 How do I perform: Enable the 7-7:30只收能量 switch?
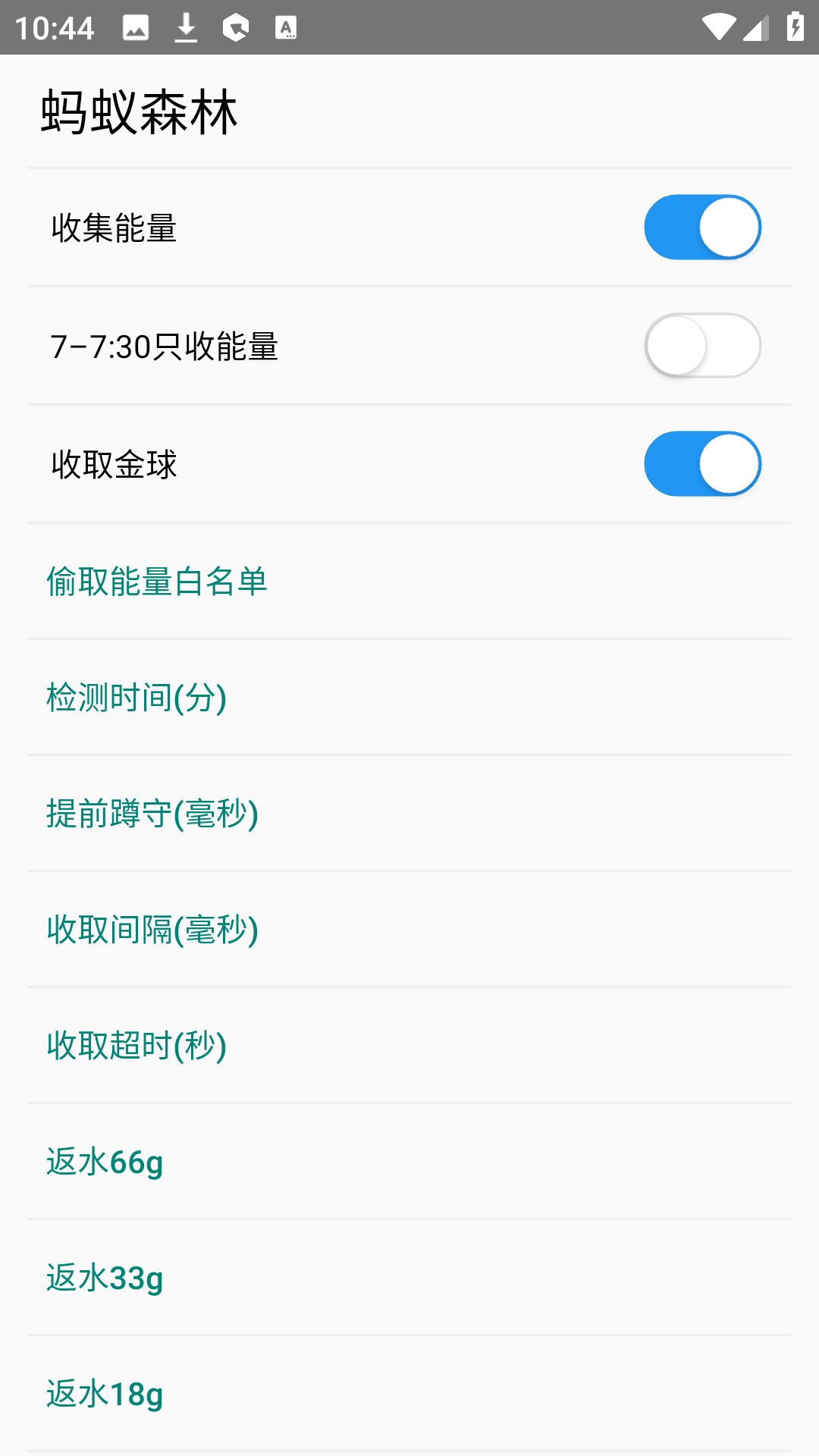[x=702, y=346]
